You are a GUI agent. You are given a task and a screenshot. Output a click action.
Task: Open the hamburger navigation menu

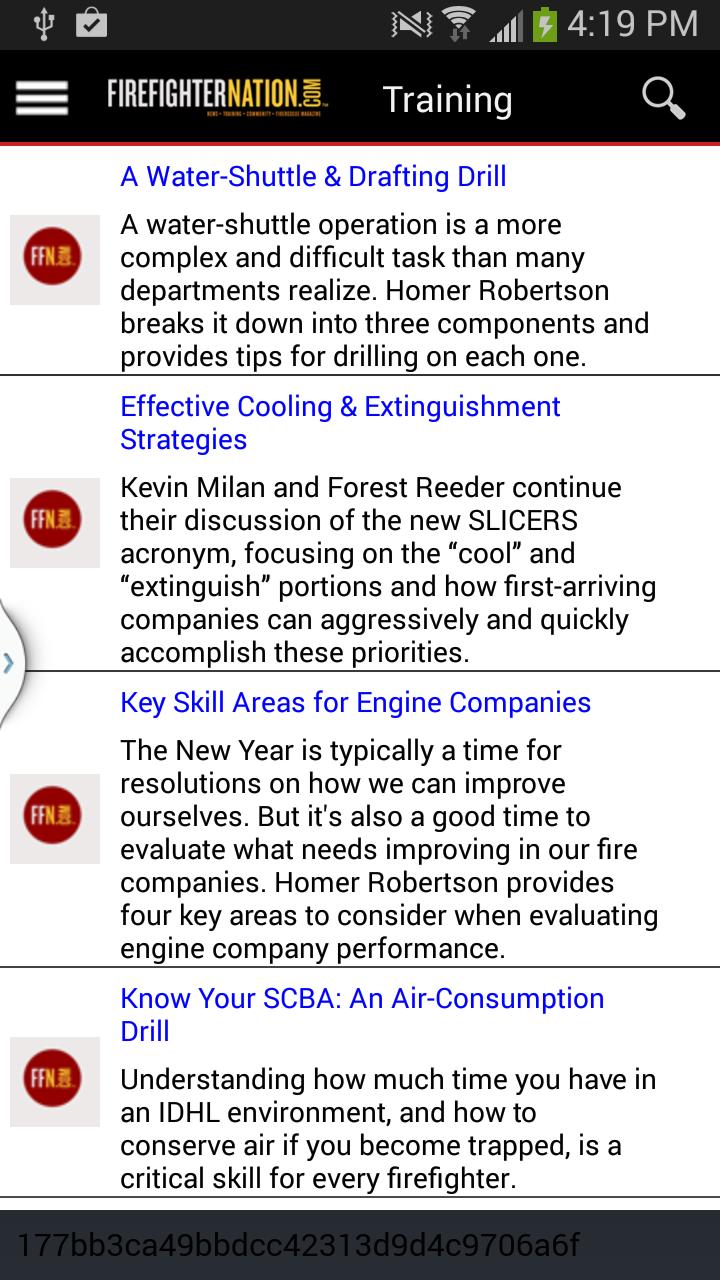pos(42,98)
